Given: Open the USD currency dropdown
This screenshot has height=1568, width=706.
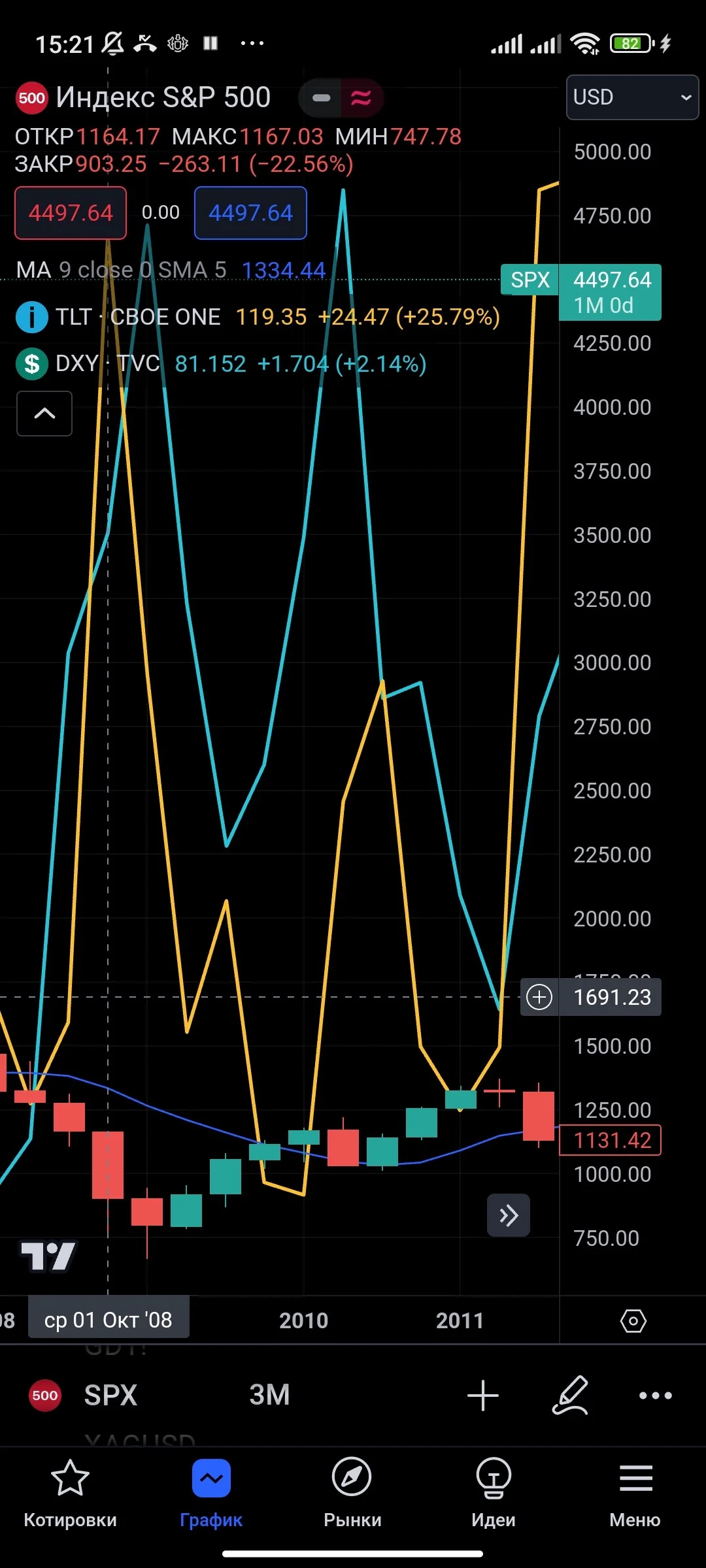Looking at the screenshot, I should pos(632,97).
